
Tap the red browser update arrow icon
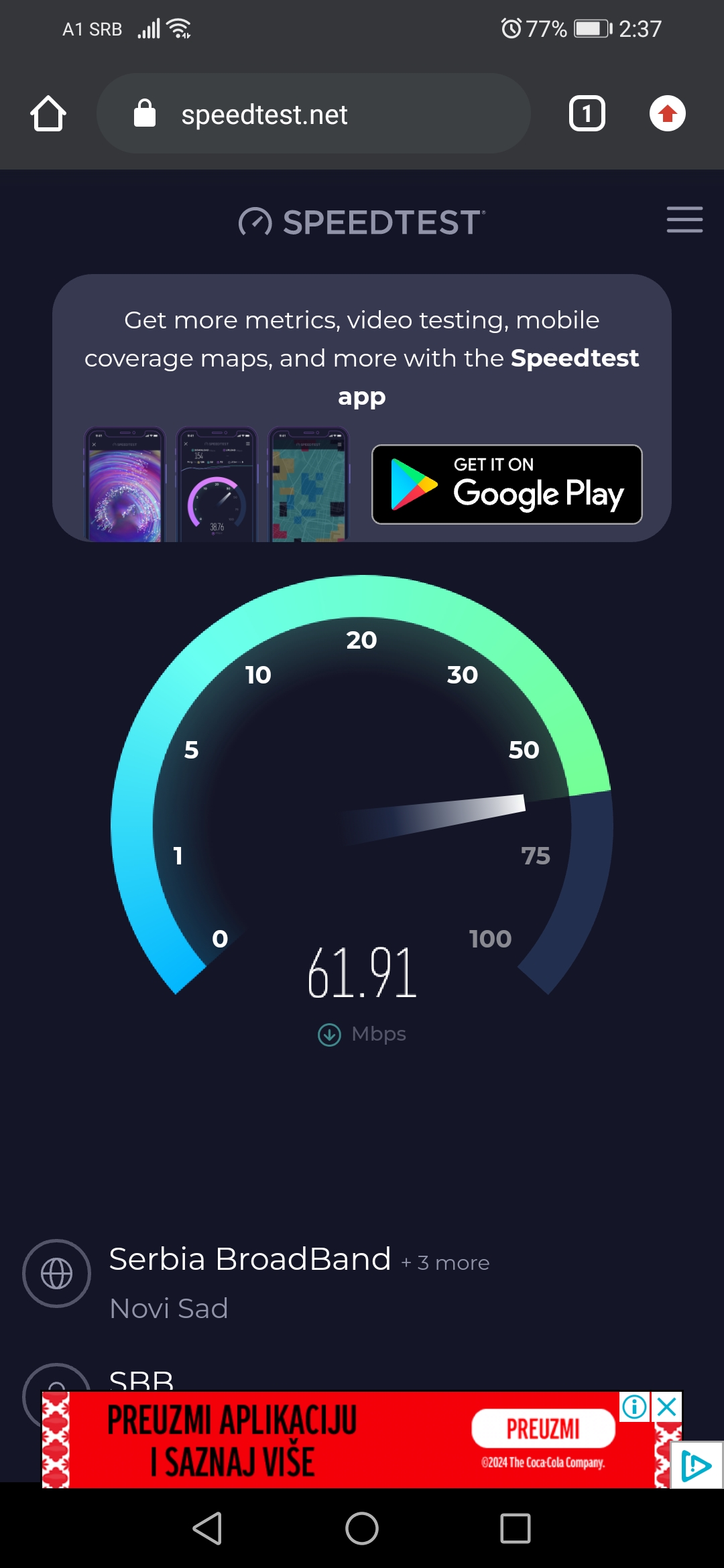667,114
